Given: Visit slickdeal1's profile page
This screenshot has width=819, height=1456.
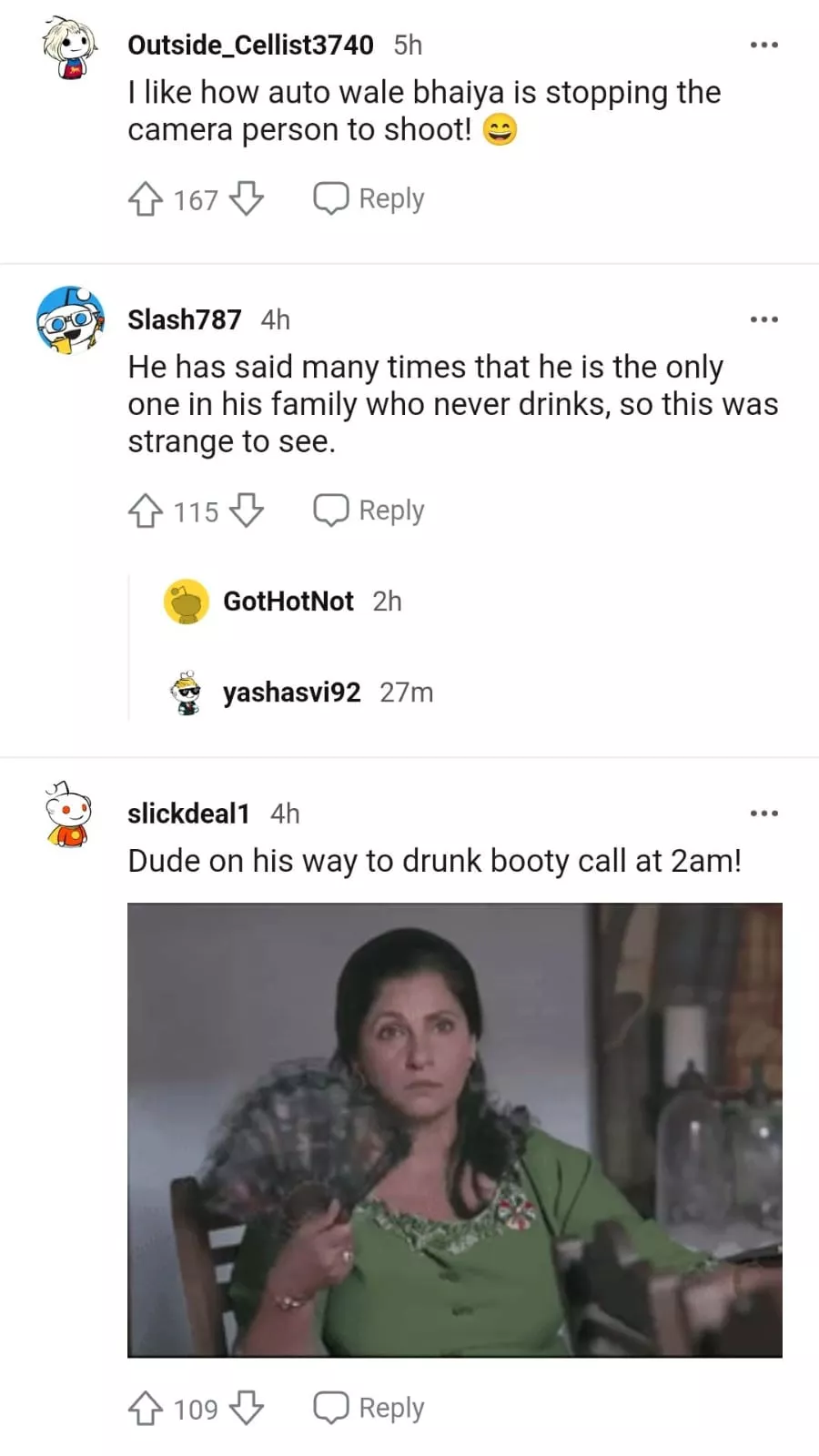Looking at the screenshot, I should (x=188, y=813).
